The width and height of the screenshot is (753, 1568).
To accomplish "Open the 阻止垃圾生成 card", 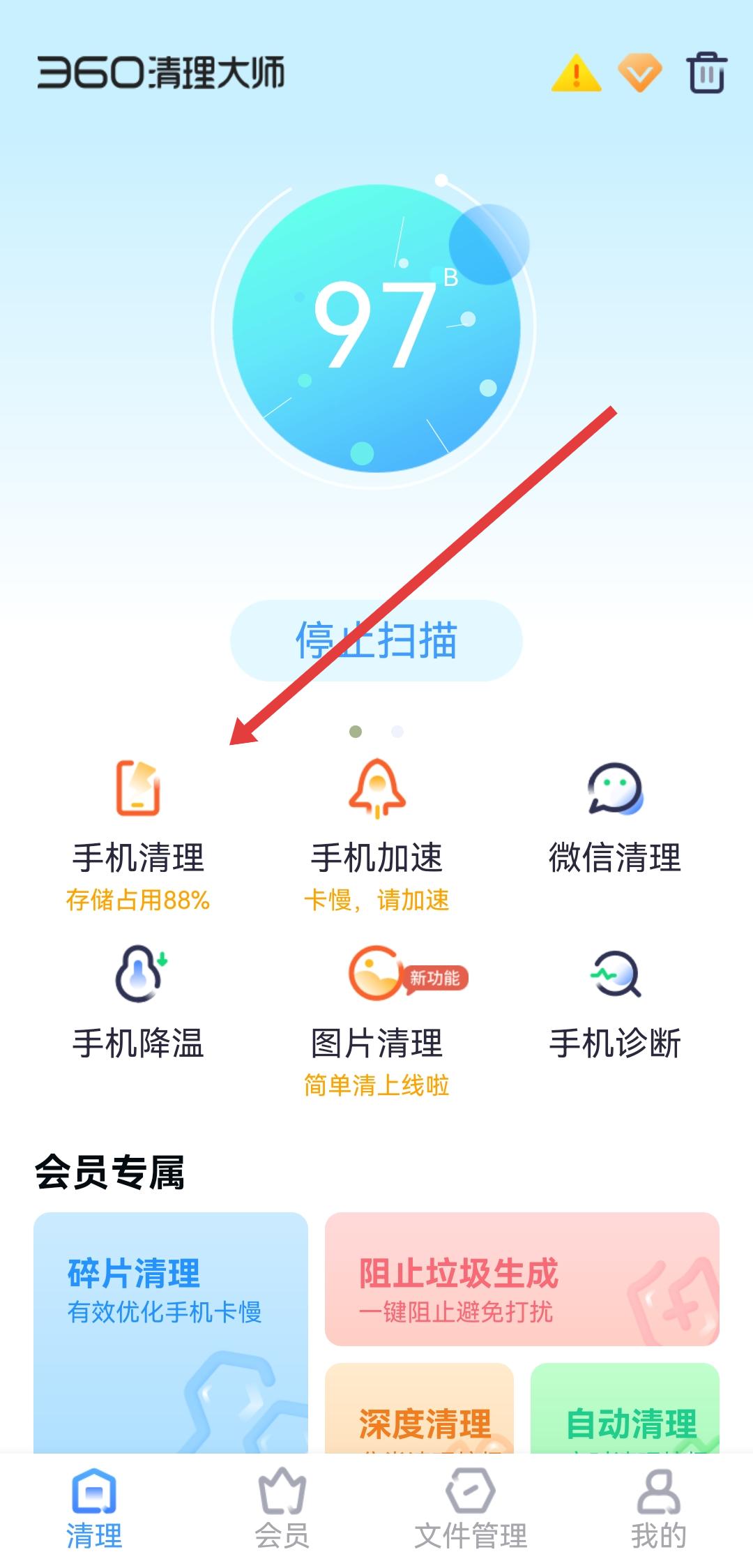I will coord(522,1279).
